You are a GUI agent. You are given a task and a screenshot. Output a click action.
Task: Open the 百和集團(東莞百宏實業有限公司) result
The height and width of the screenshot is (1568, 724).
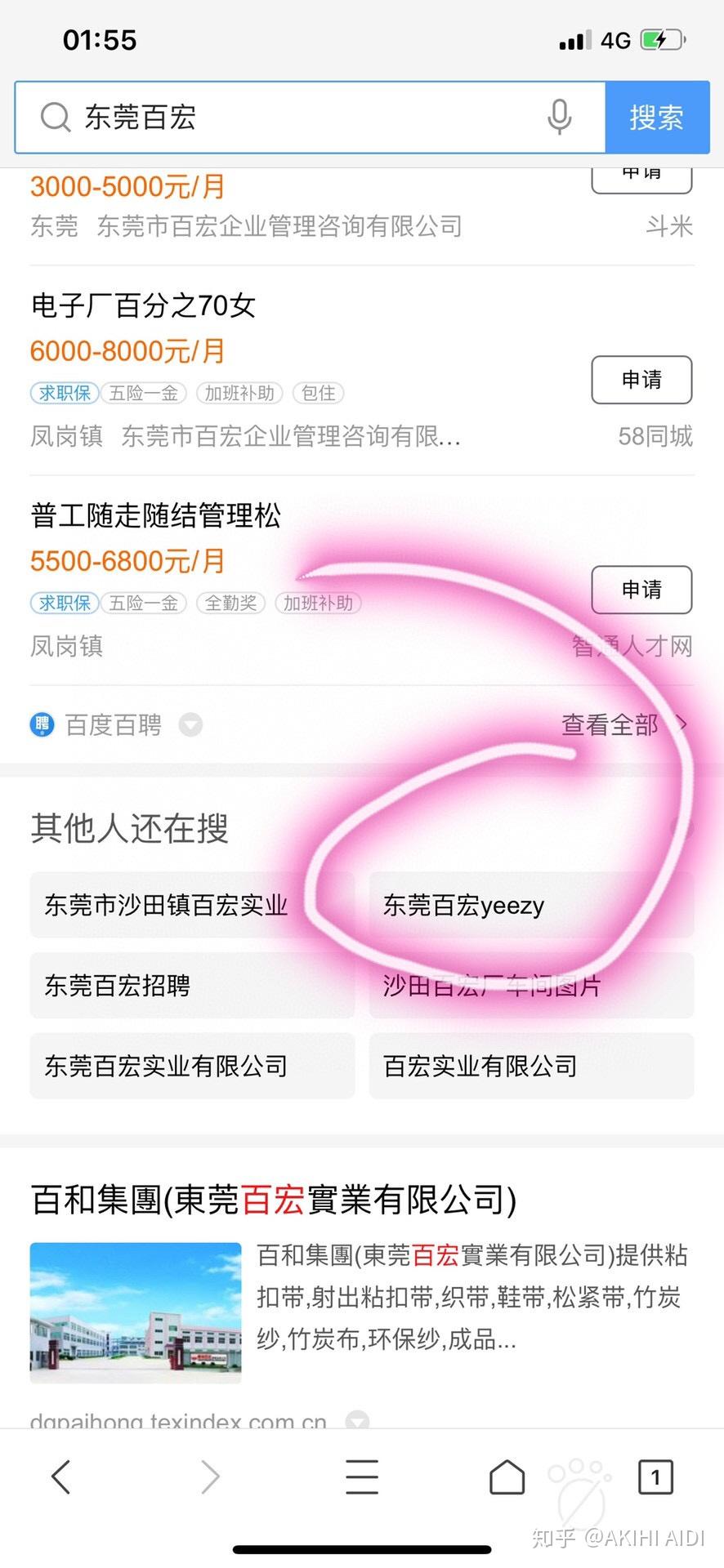[x=274, y=1200]
